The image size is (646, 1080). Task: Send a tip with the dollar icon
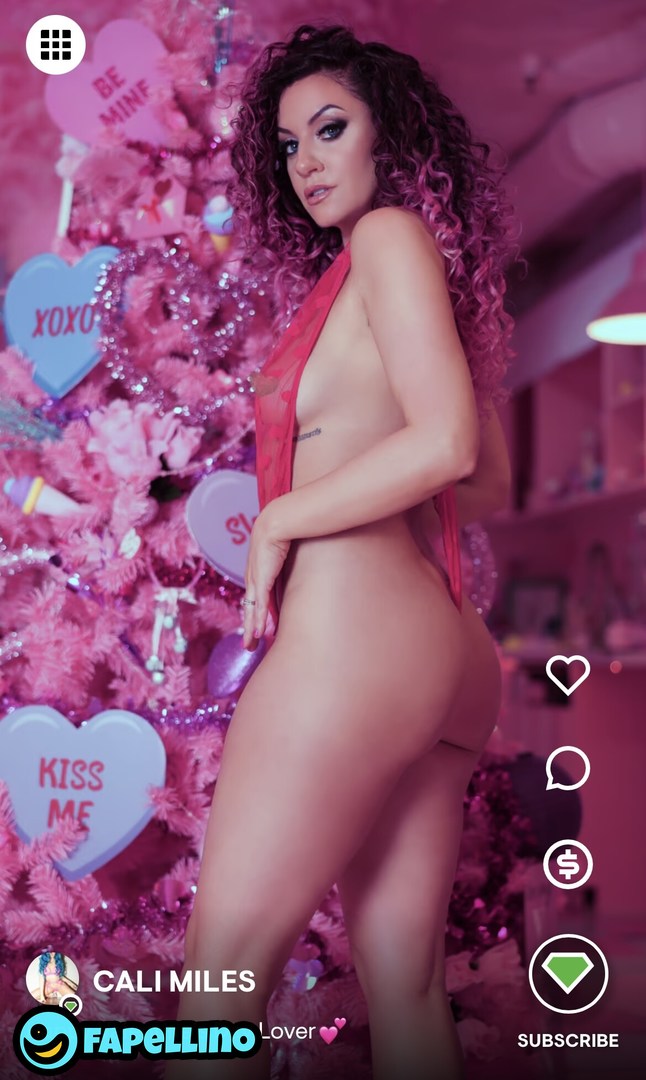click(x=567, y=864)
